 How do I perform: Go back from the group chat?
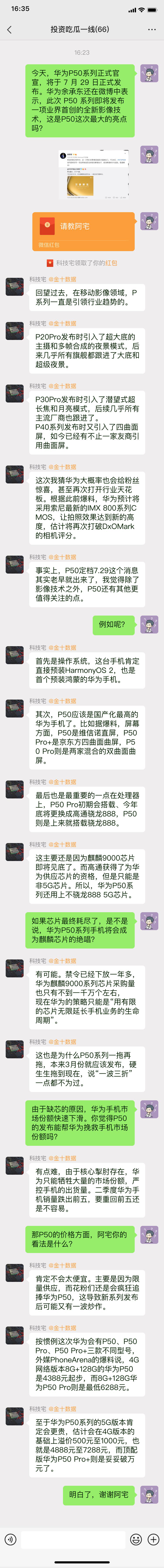[9, 29]
